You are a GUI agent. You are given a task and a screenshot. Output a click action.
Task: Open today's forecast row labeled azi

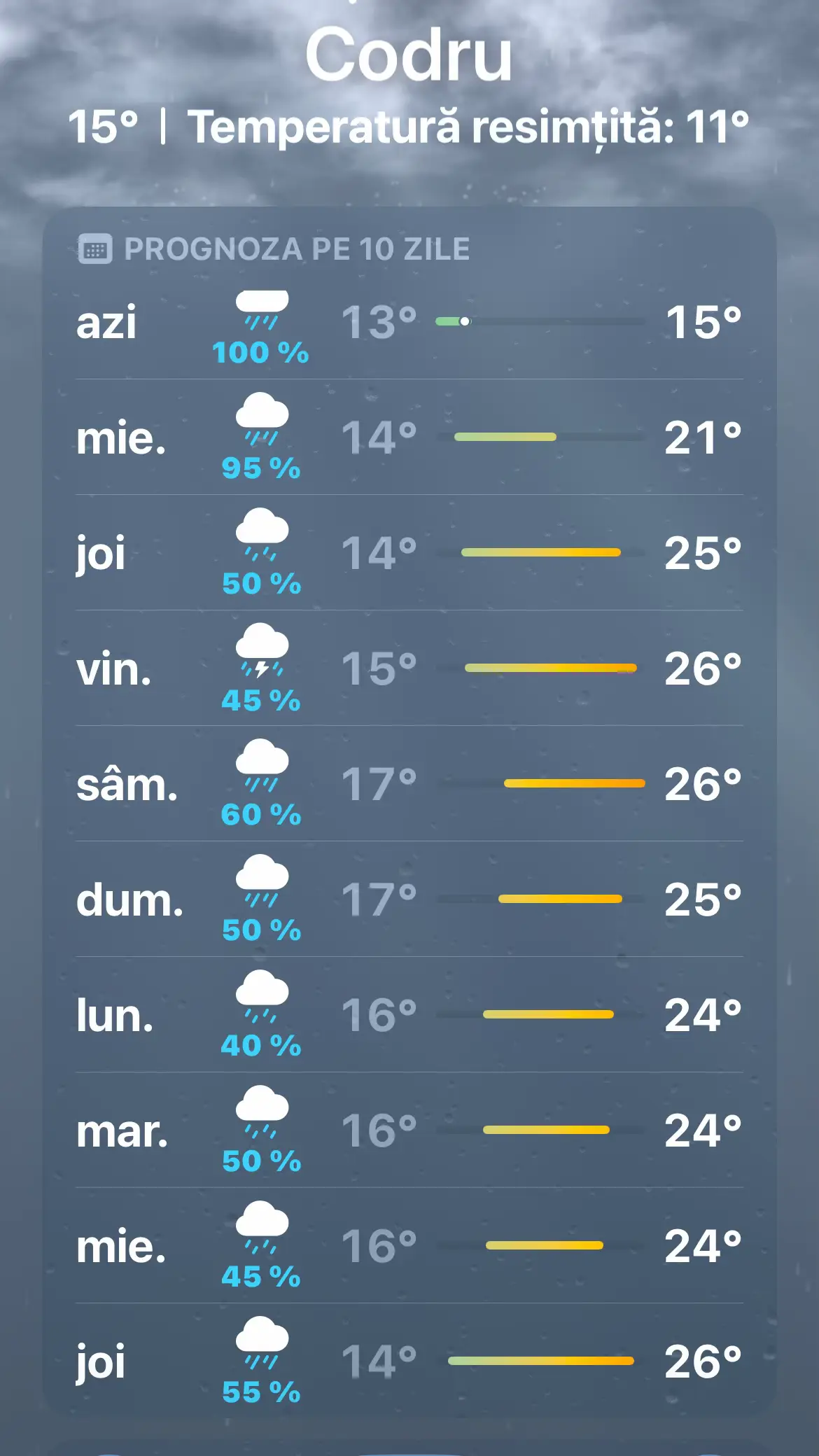409,322
